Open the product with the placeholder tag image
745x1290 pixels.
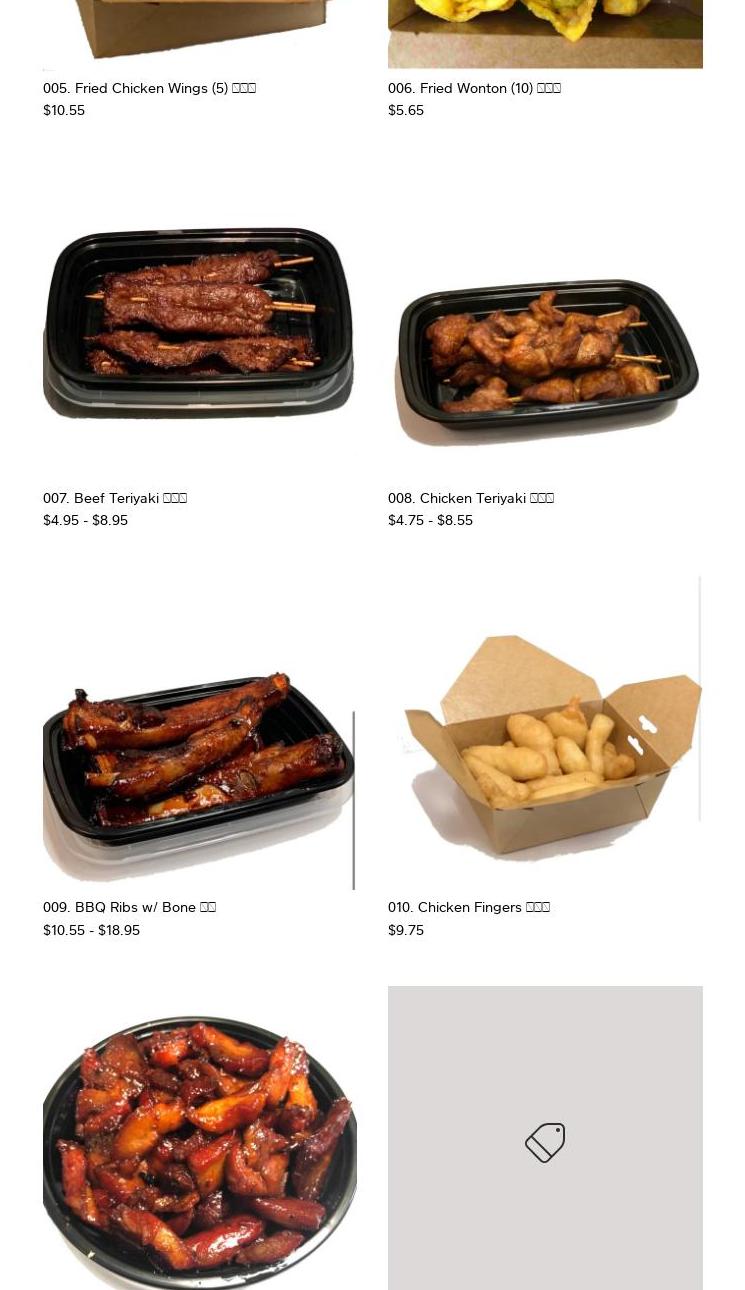pos(545,1140)
